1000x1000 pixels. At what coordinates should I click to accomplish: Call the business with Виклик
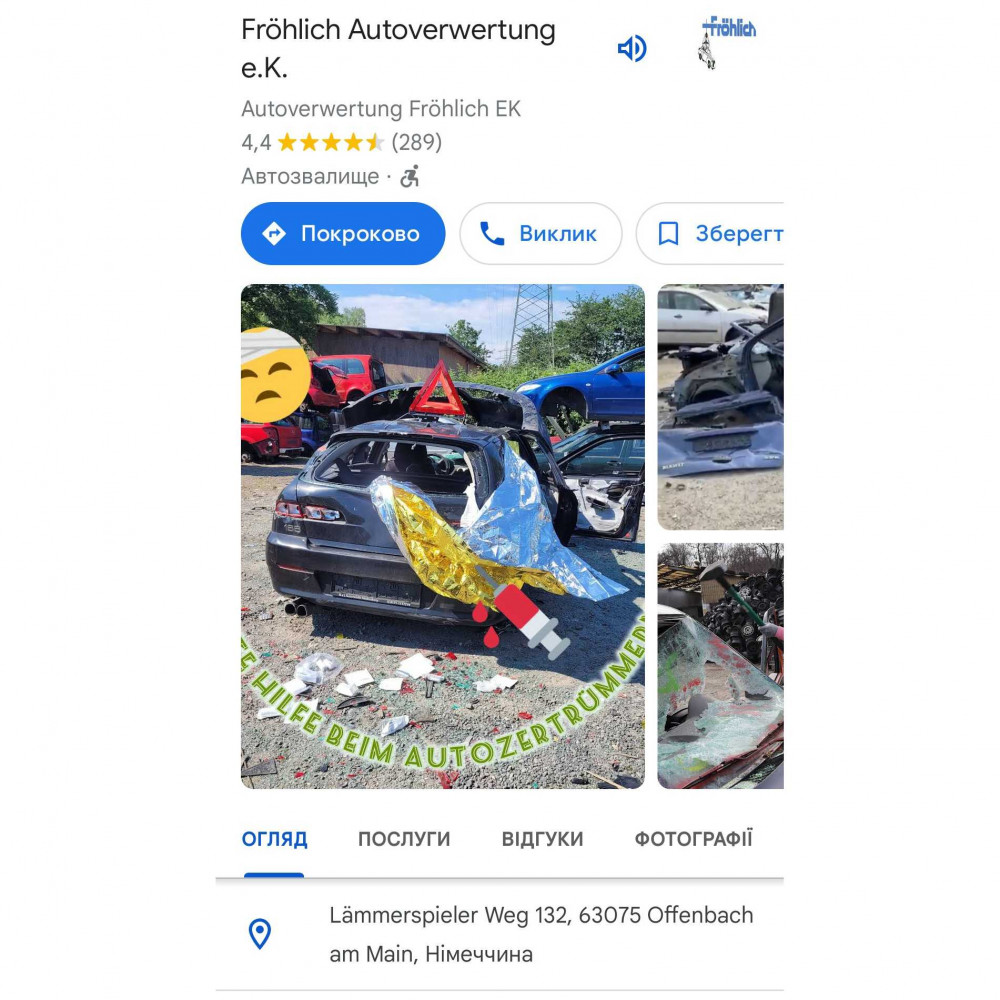tap(540, 234)
